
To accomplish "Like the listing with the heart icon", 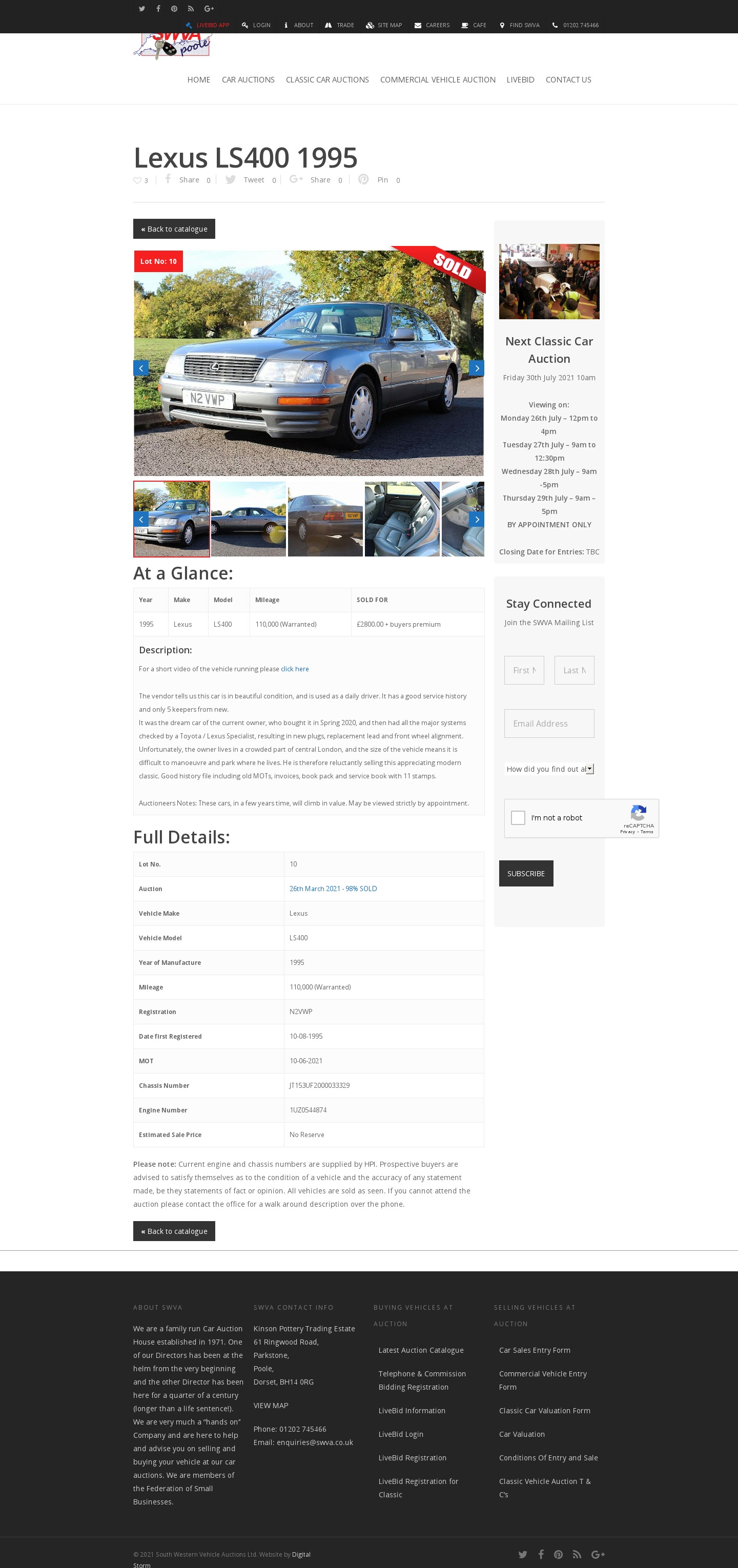I will tap(140, 181).
